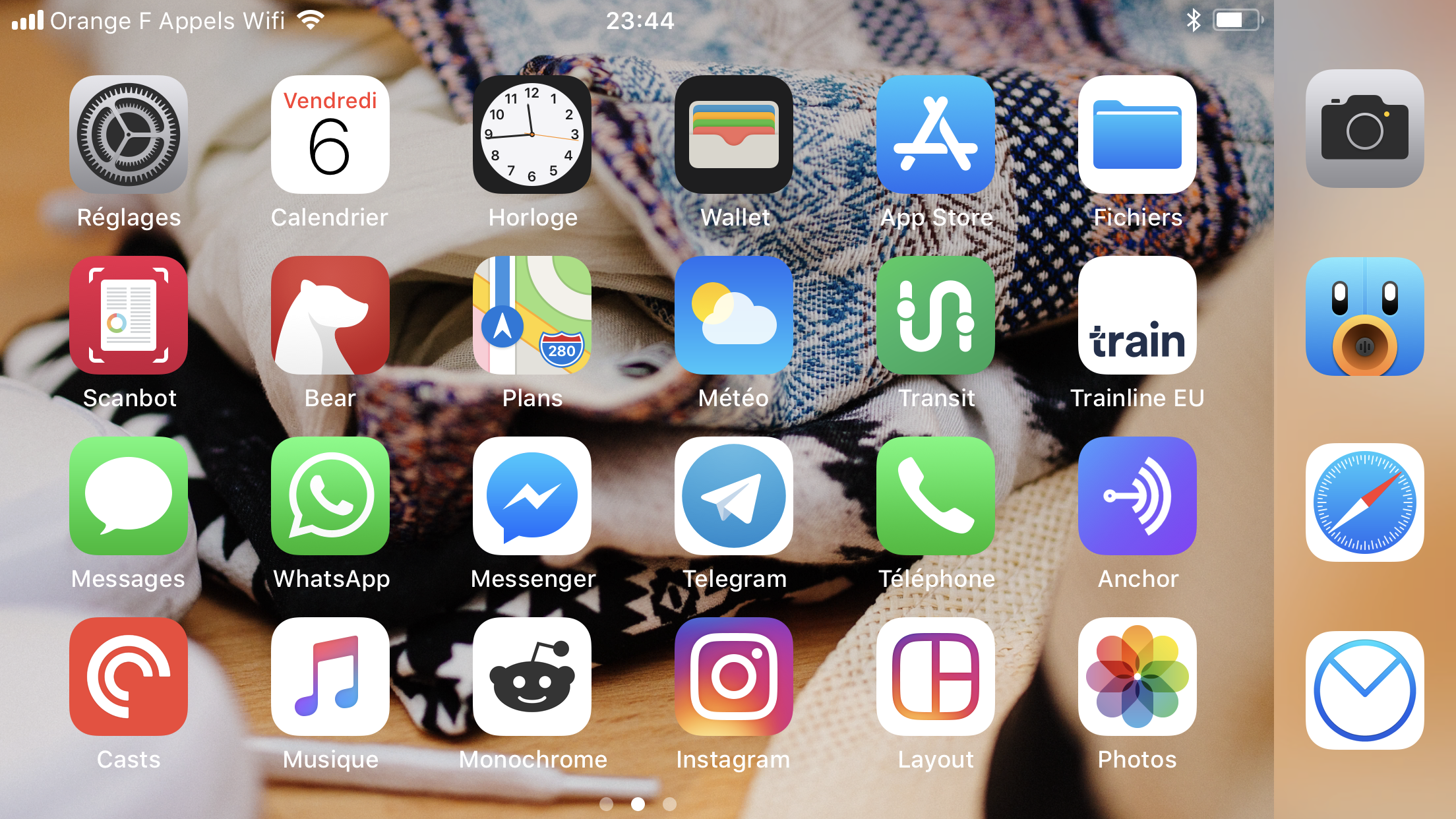Launch the Horloge clock app
Image resolution: width=1456 pixels, height=819 pixels.
(531, 135)
